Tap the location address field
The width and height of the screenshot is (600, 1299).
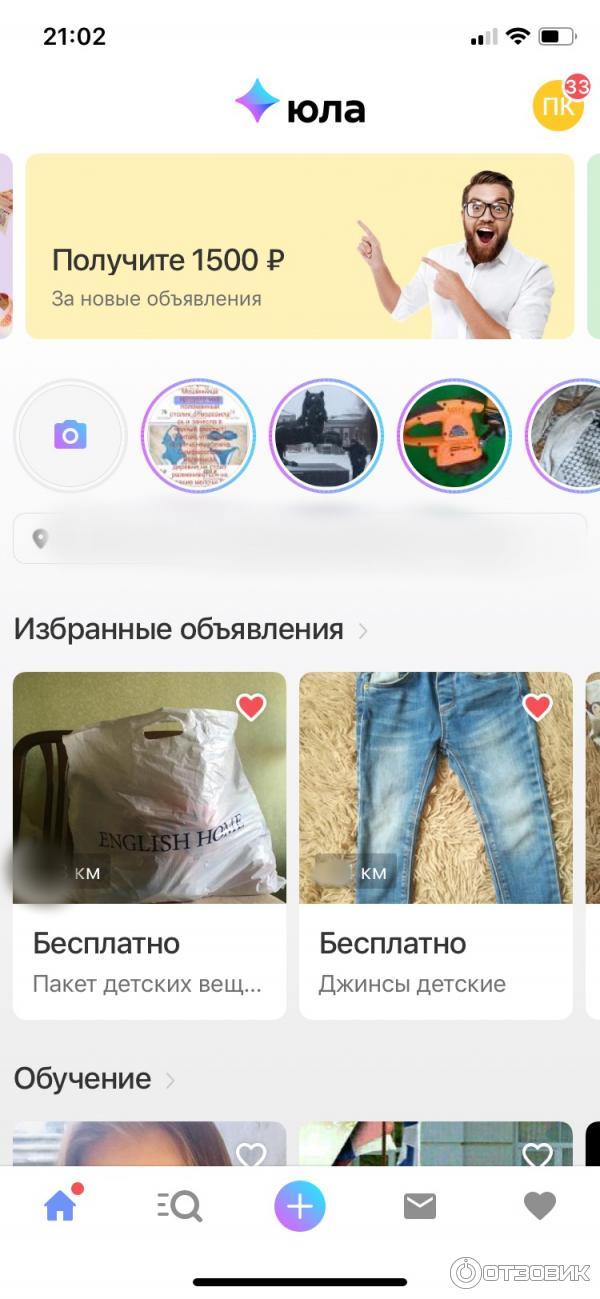point(299,539)
